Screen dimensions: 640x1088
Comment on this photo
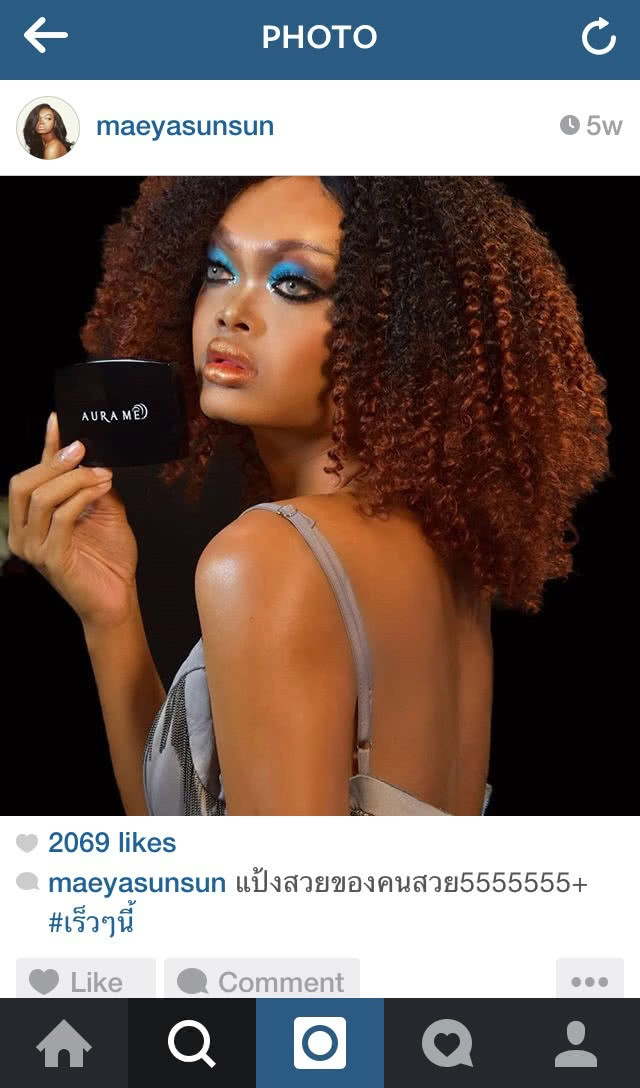pyautogui.click(x=261, y=980)
